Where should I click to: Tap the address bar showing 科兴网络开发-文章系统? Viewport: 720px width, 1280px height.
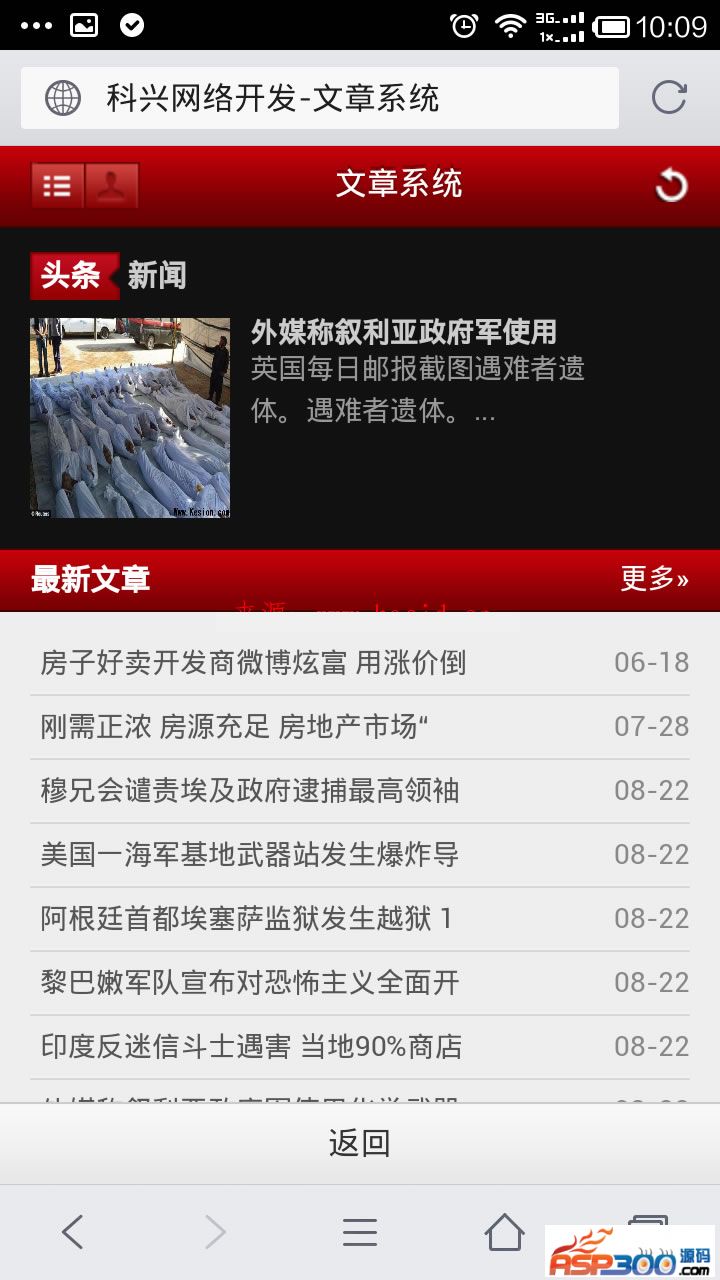click(320, 98)
